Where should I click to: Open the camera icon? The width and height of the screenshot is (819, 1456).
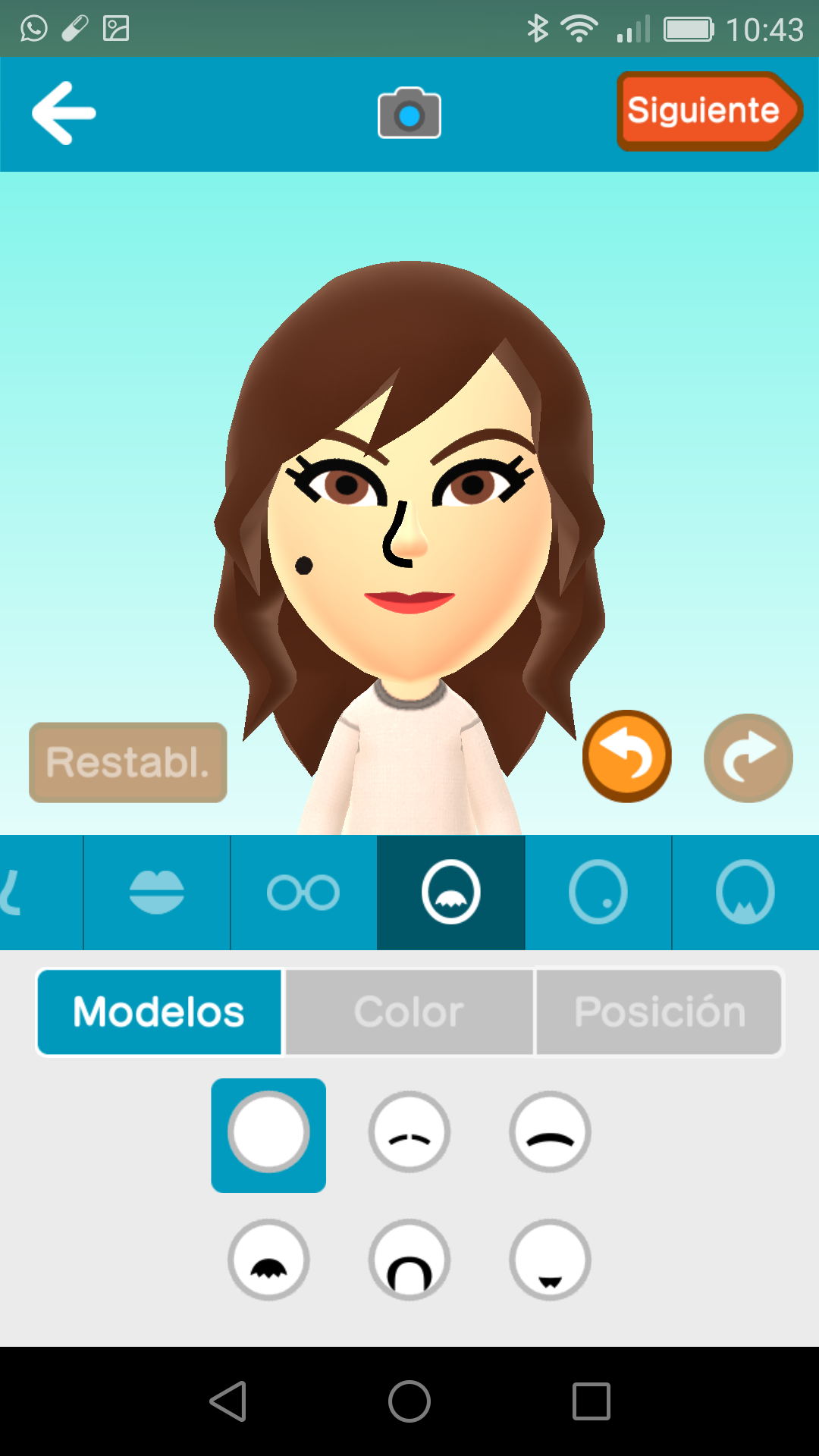(409, 114)
